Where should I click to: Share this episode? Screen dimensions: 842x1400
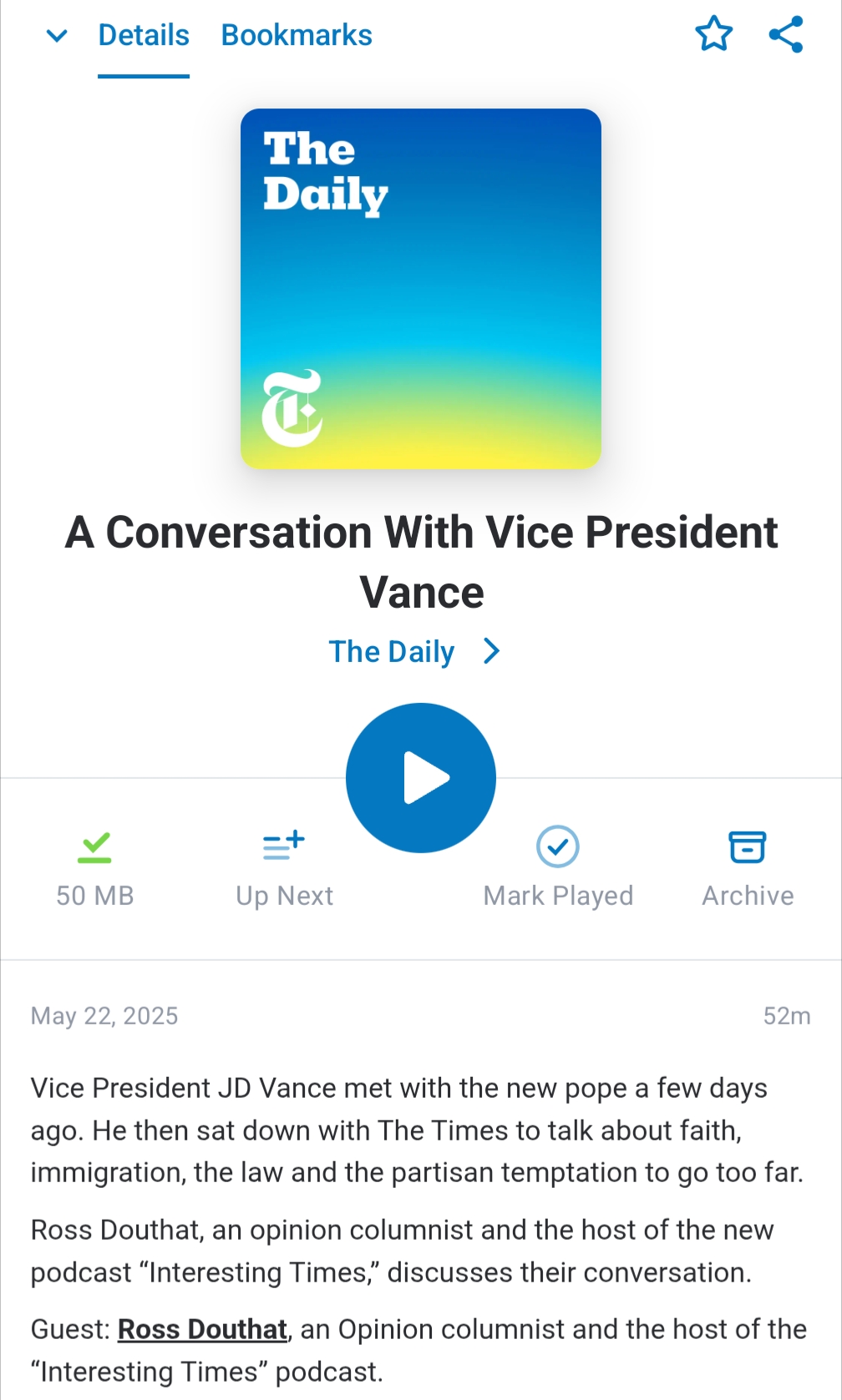click(x=785, y=34)
